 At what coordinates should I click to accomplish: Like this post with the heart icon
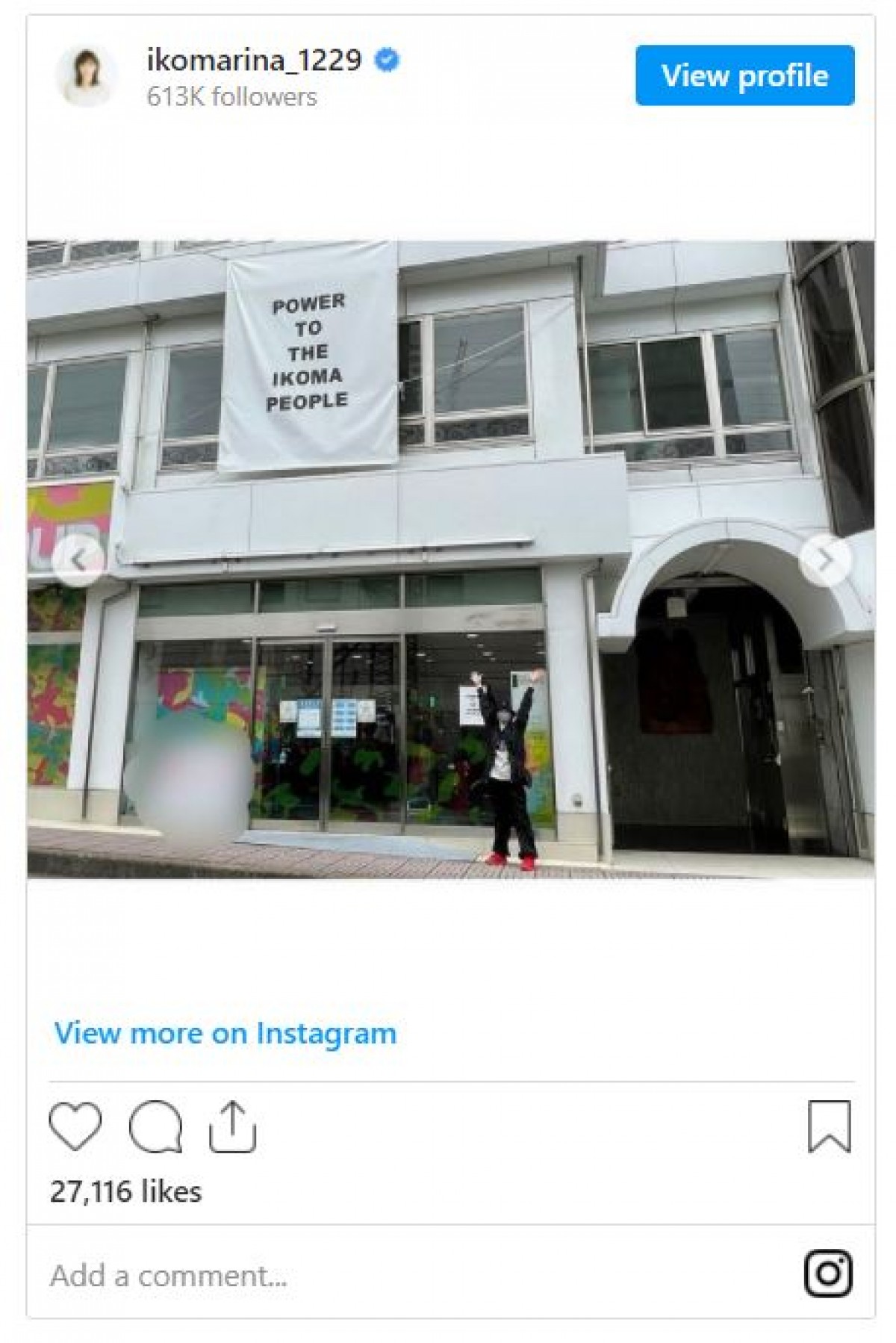(75, 1126)
